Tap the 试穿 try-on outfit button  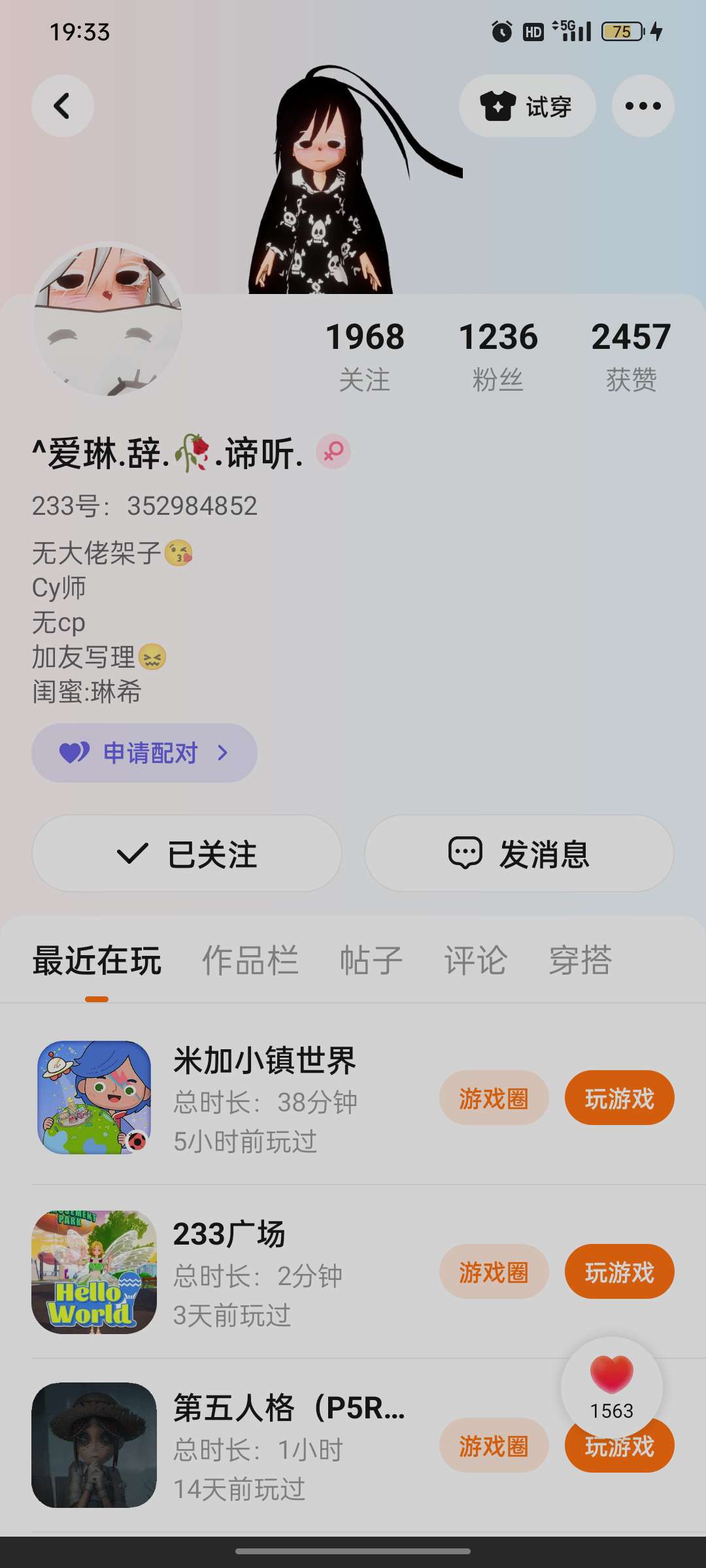pyautogui.click(x=527, y=106)
